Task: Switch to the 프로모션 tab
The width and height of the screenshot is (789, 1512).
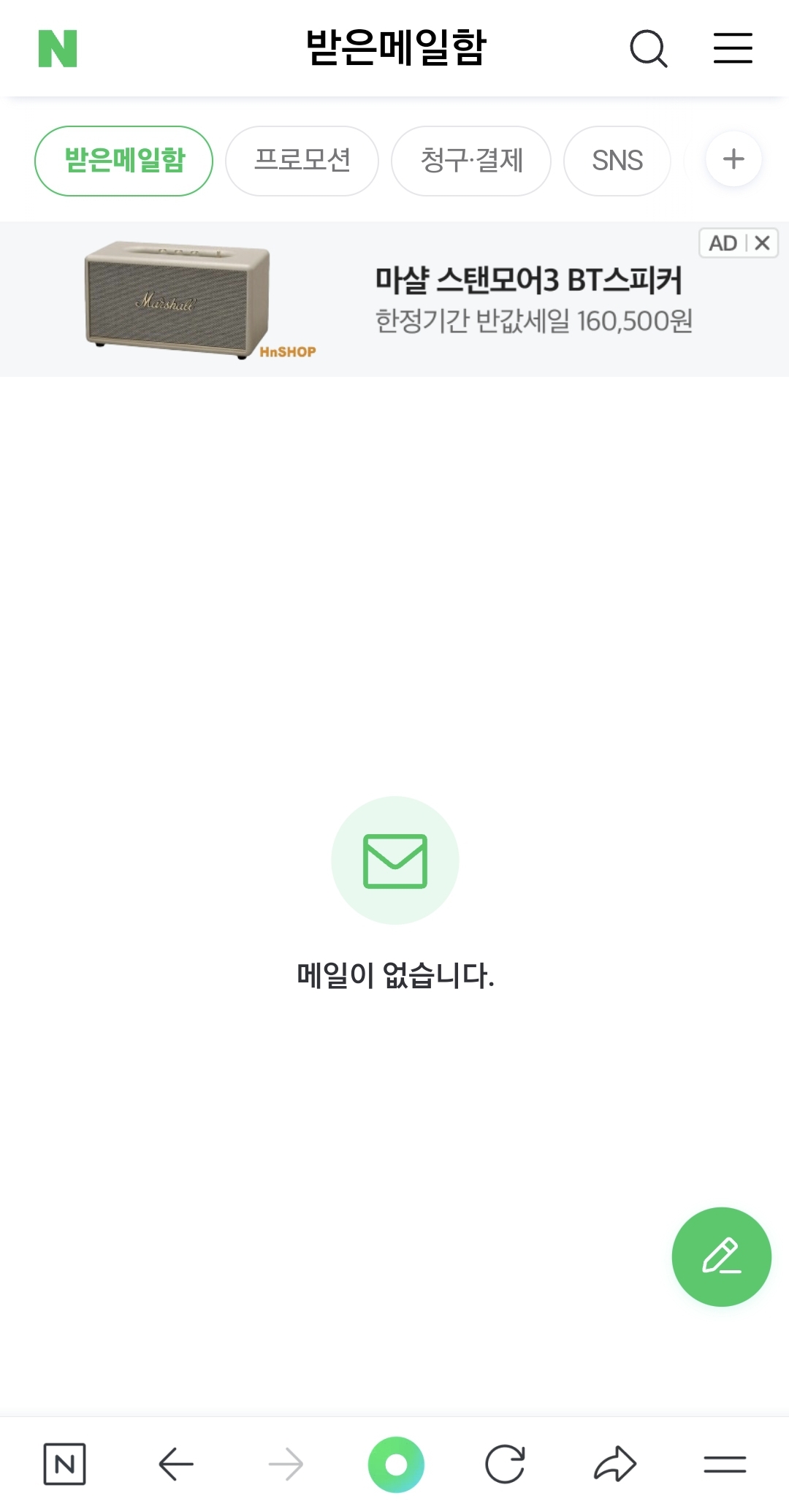Action: (302, 161)
